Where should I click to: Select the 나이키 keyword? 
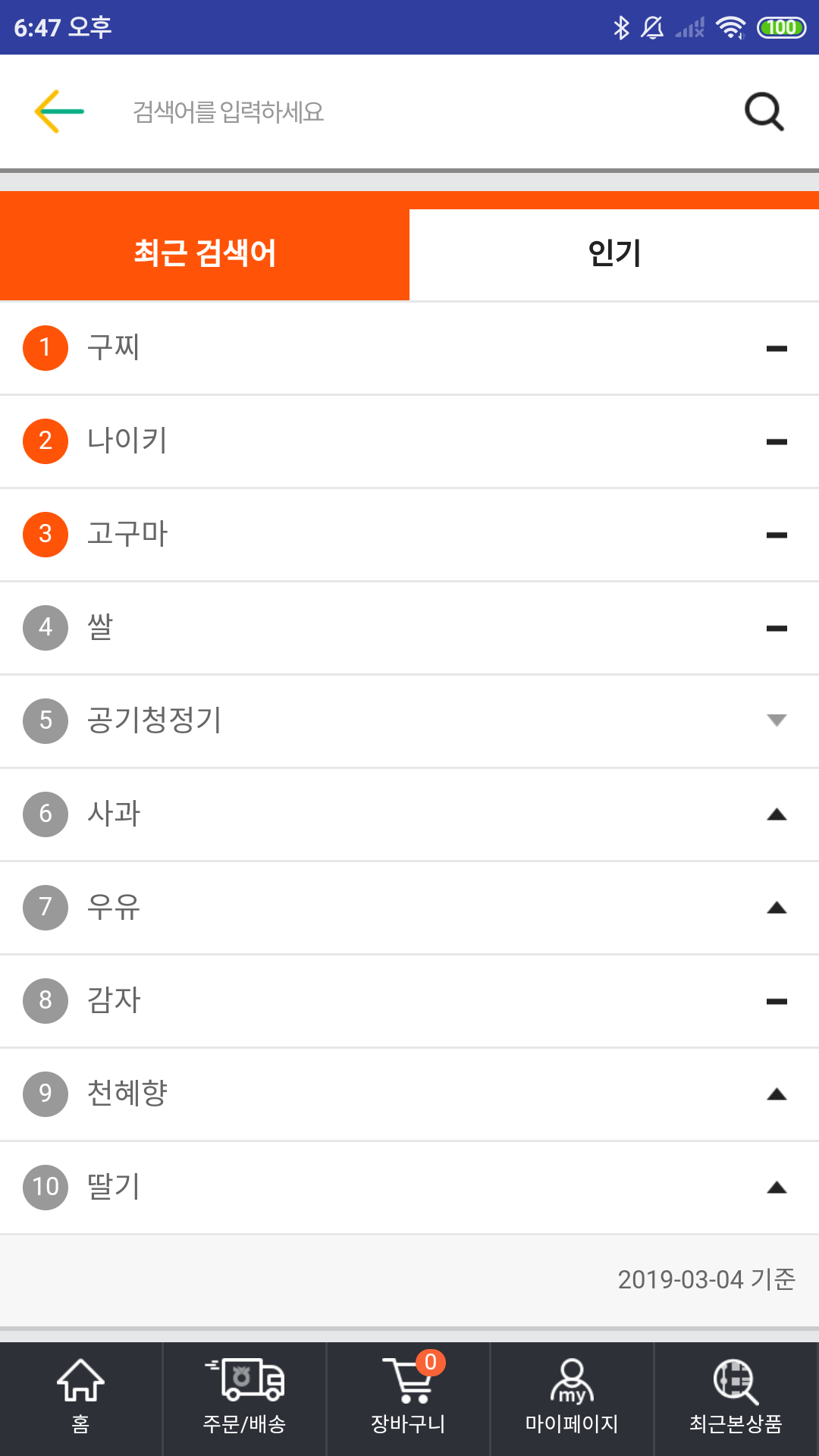coord(127,441)
